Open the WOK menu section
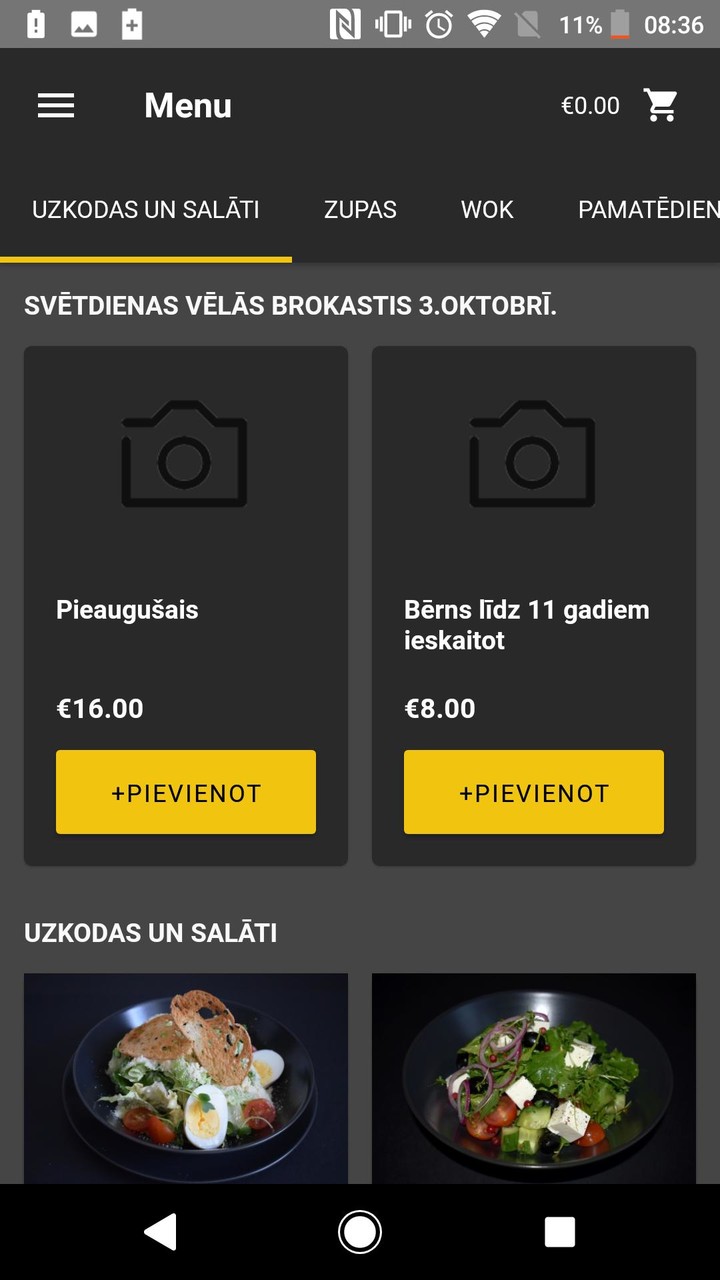 (x=487, y=210)
